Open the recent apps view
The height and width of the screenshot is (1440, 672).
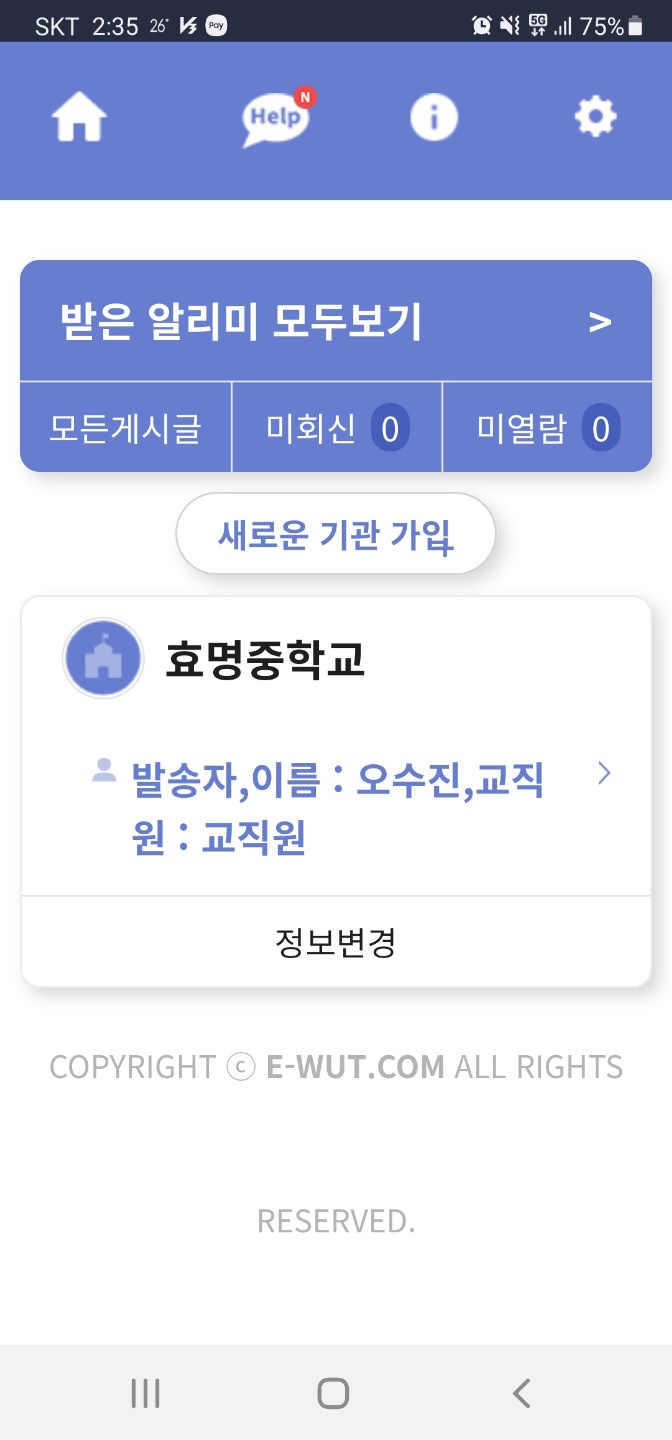click(x=146, y=1393)
